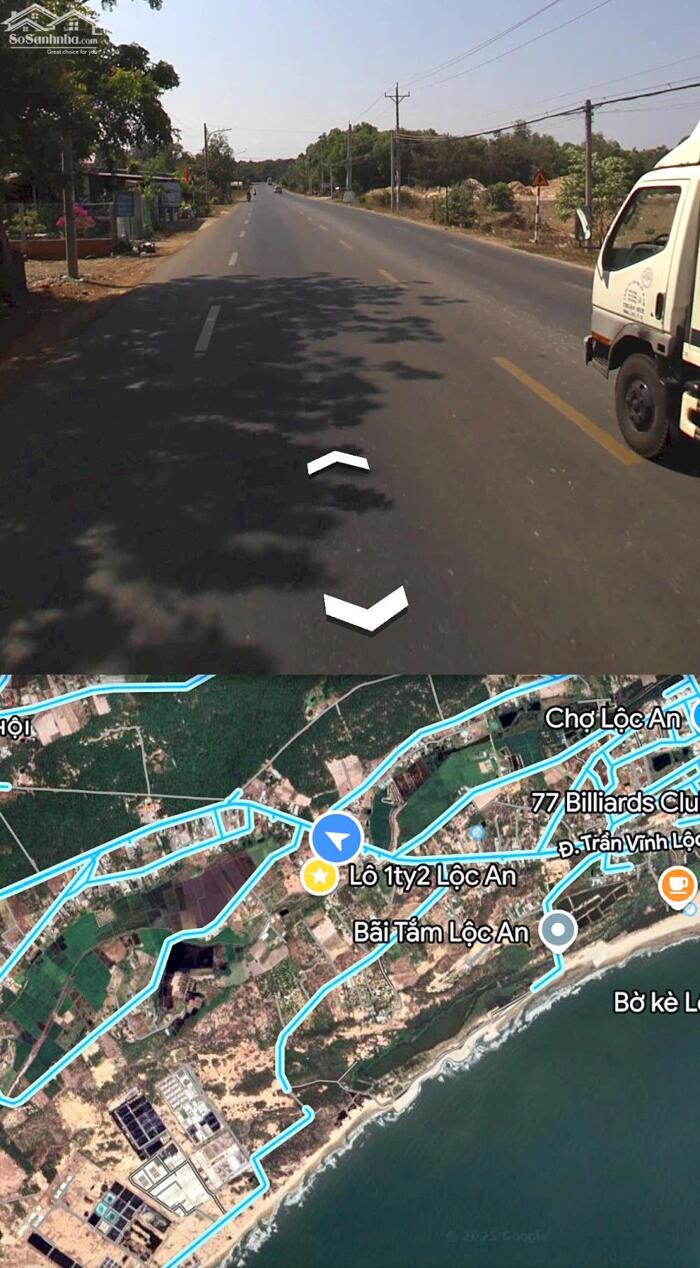Tap the Chợ Lộc An place label
Screen dimensions: 700x1268
click(613, 718)
